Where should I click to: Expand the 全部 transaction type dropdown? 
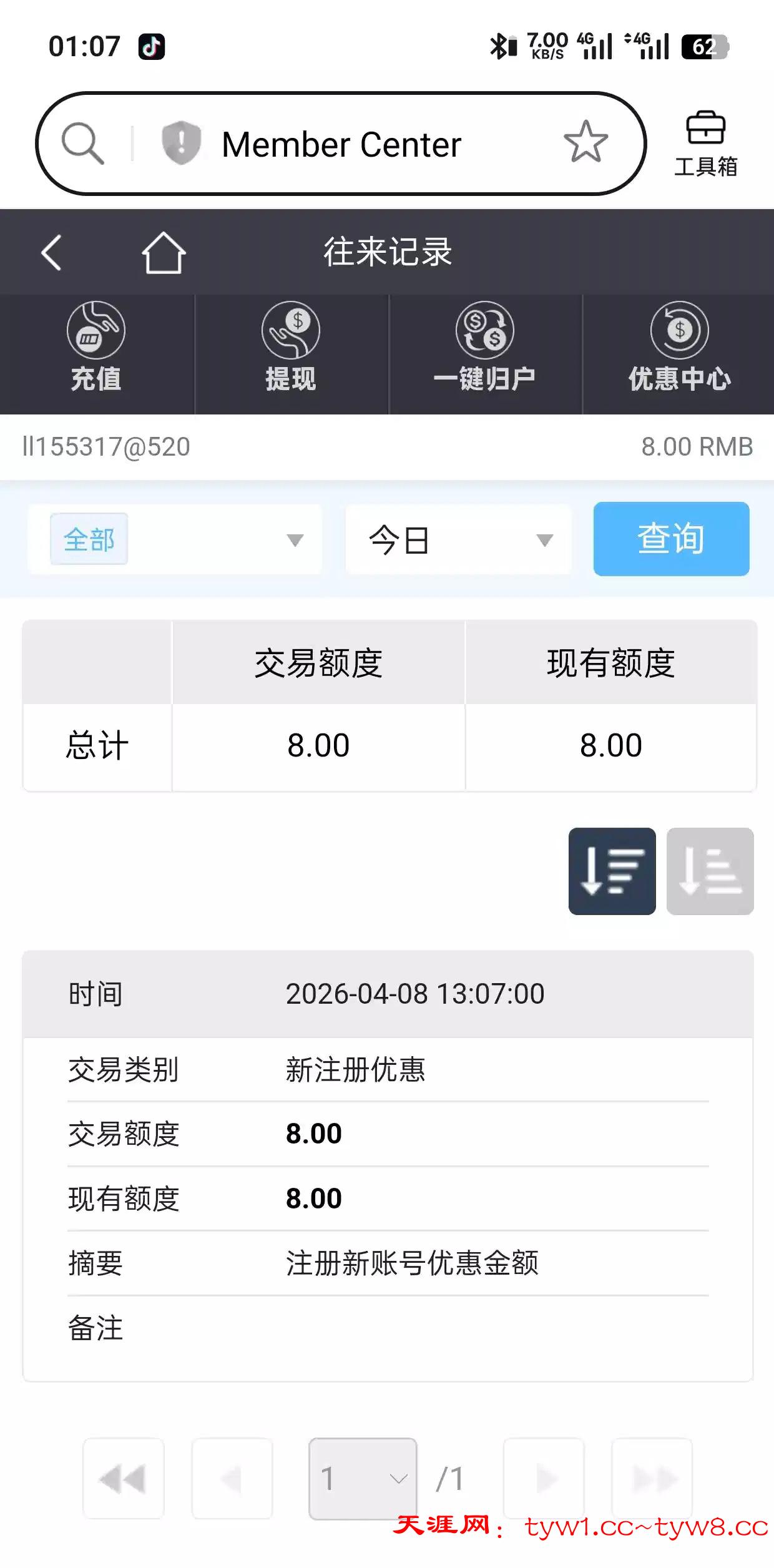click(x=175, y=539)
